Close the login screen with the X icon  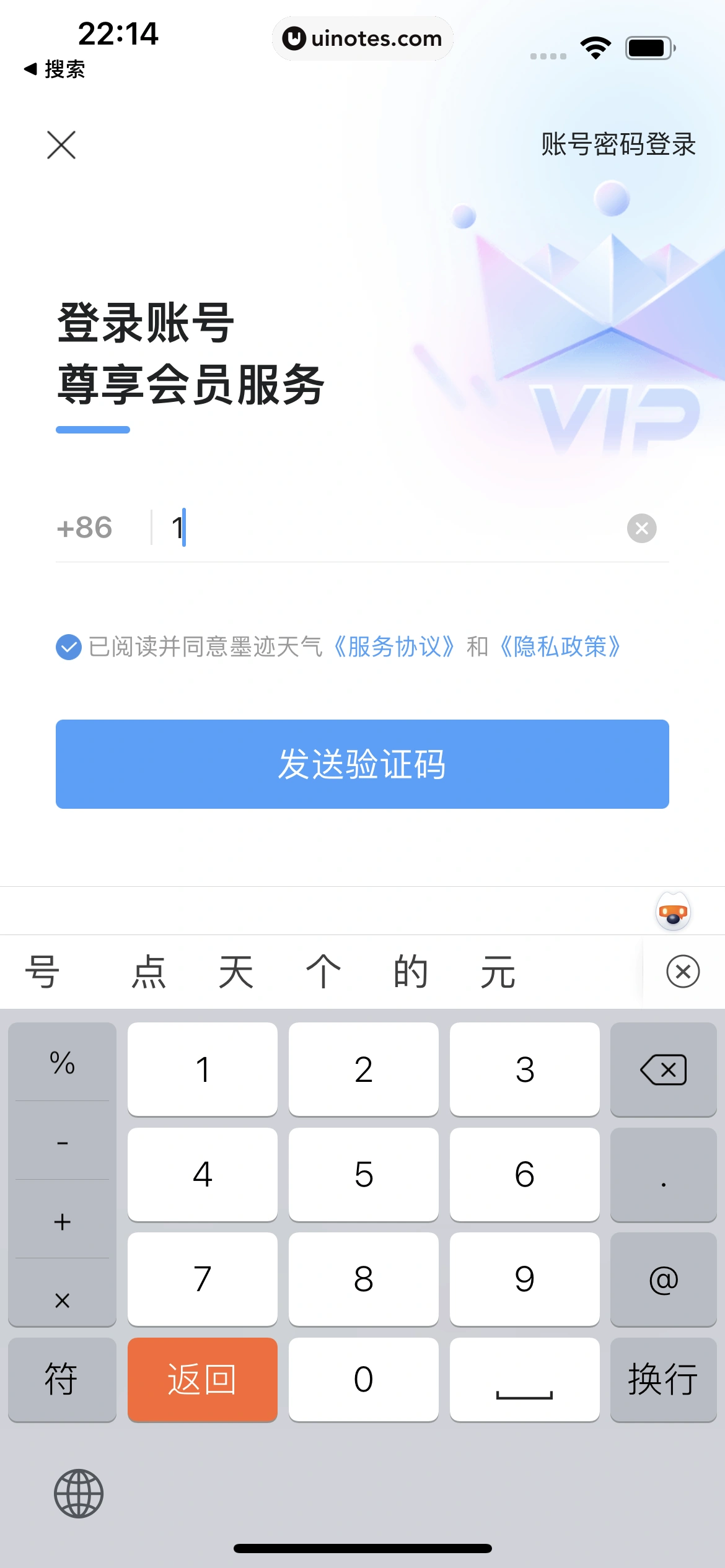click(x=61, y=146)
